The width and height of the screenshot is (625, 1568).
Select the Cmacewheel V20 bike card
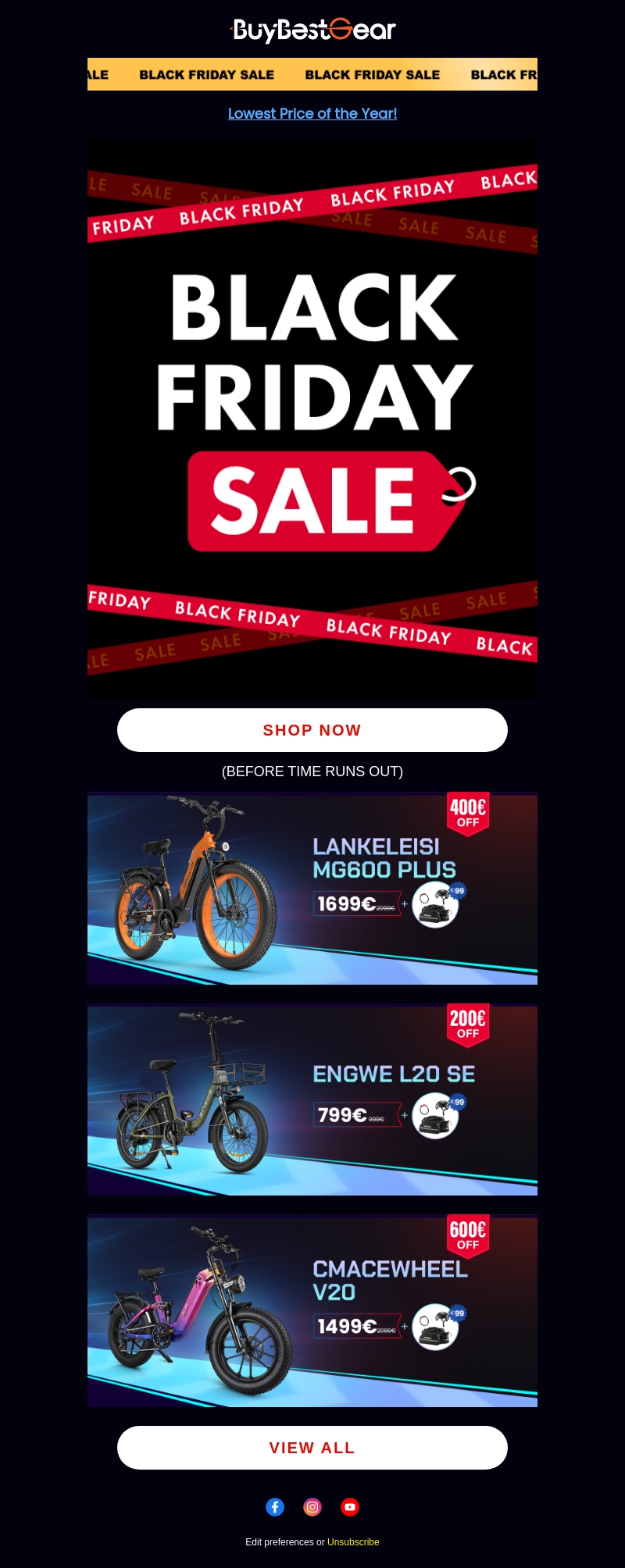pos(312,1310)
